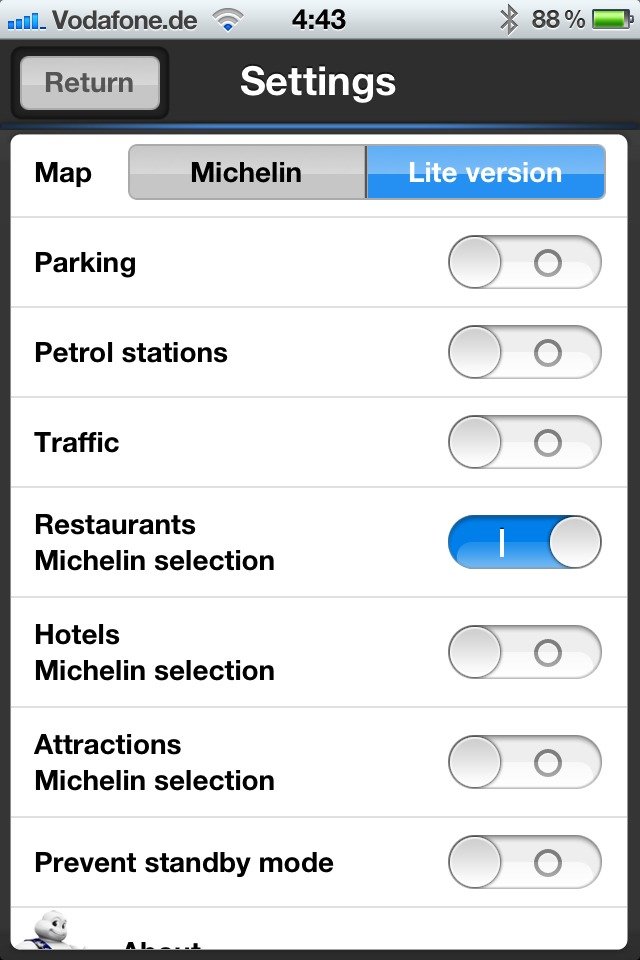Turn on Petrol stations

pos(525,353)
